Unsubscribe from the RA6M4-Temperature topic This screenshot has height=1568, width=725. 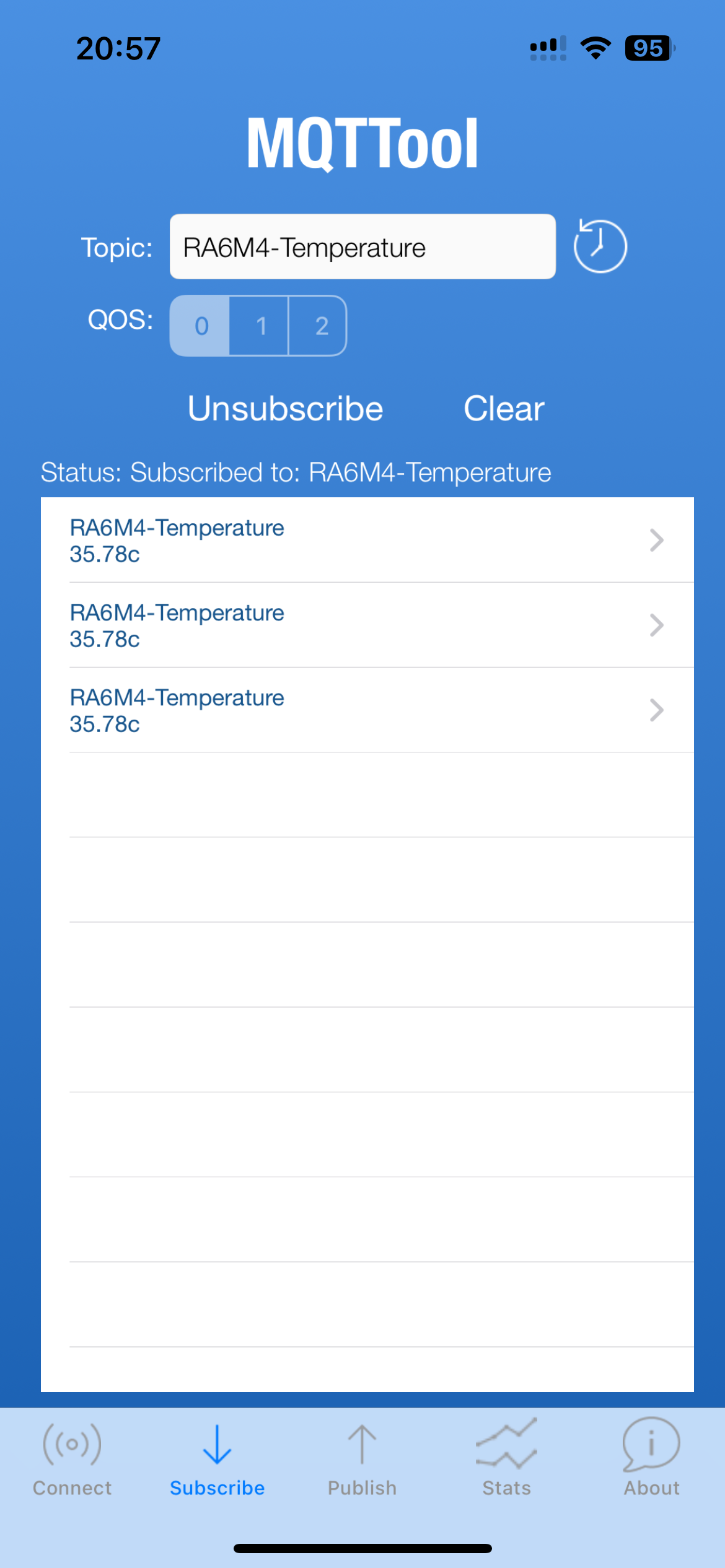click(x=285, y=409)
